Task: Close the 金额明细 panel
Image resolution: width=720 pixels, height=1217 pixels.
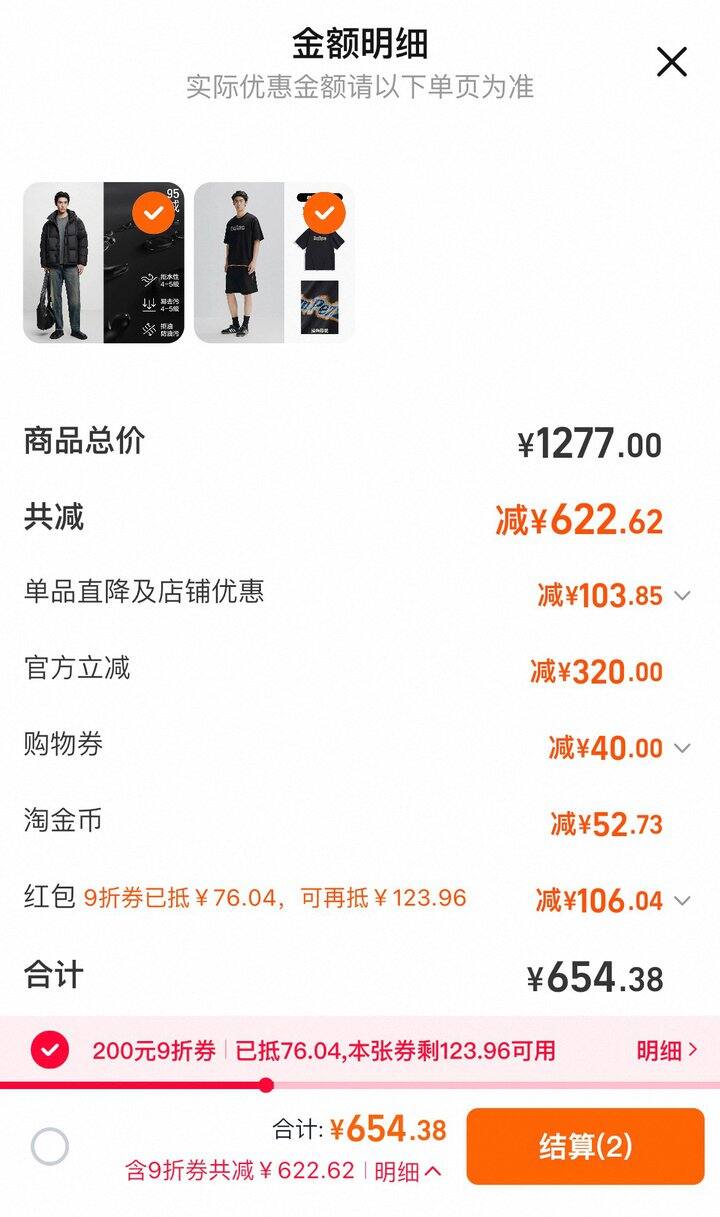Action: click(671, 62)
